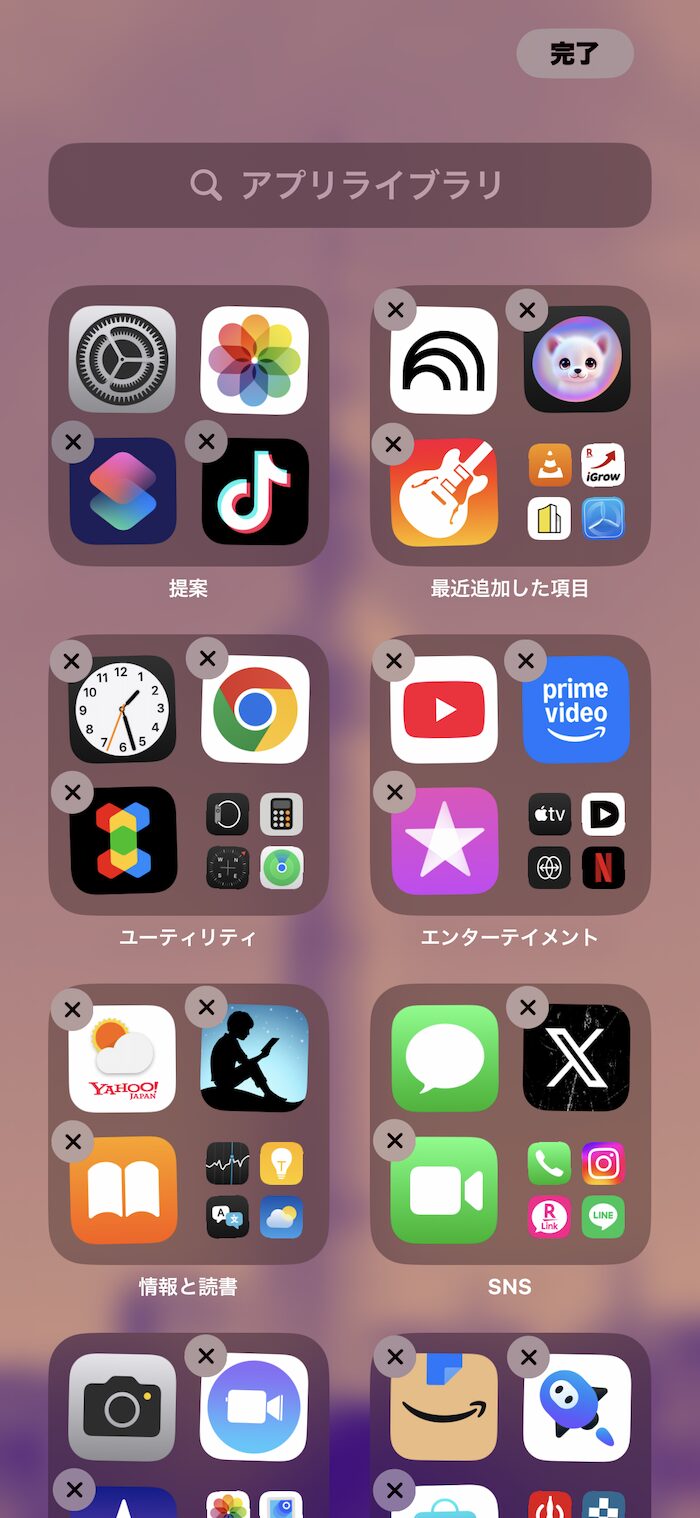Start the FaceTime app
This screenshot has height=1518, width=700.
click(444, 1190)
